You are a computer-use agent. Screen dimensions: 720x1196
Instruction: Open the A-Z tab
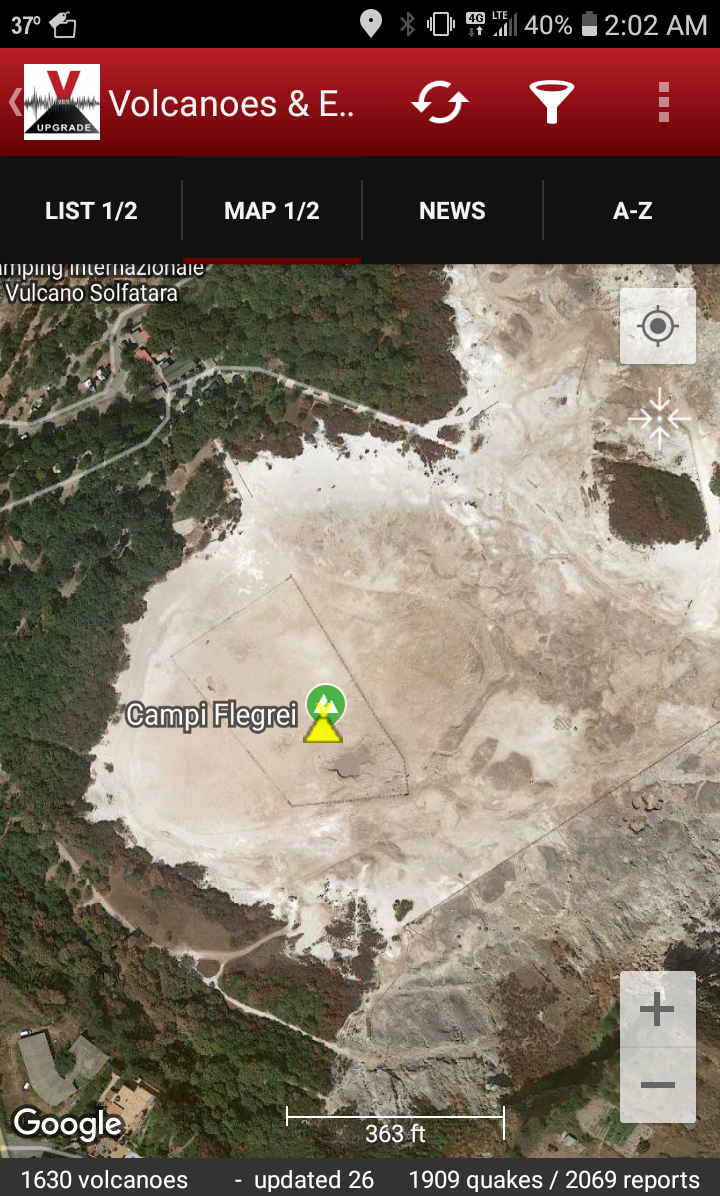pyautogui.click(x=632, y=211)
